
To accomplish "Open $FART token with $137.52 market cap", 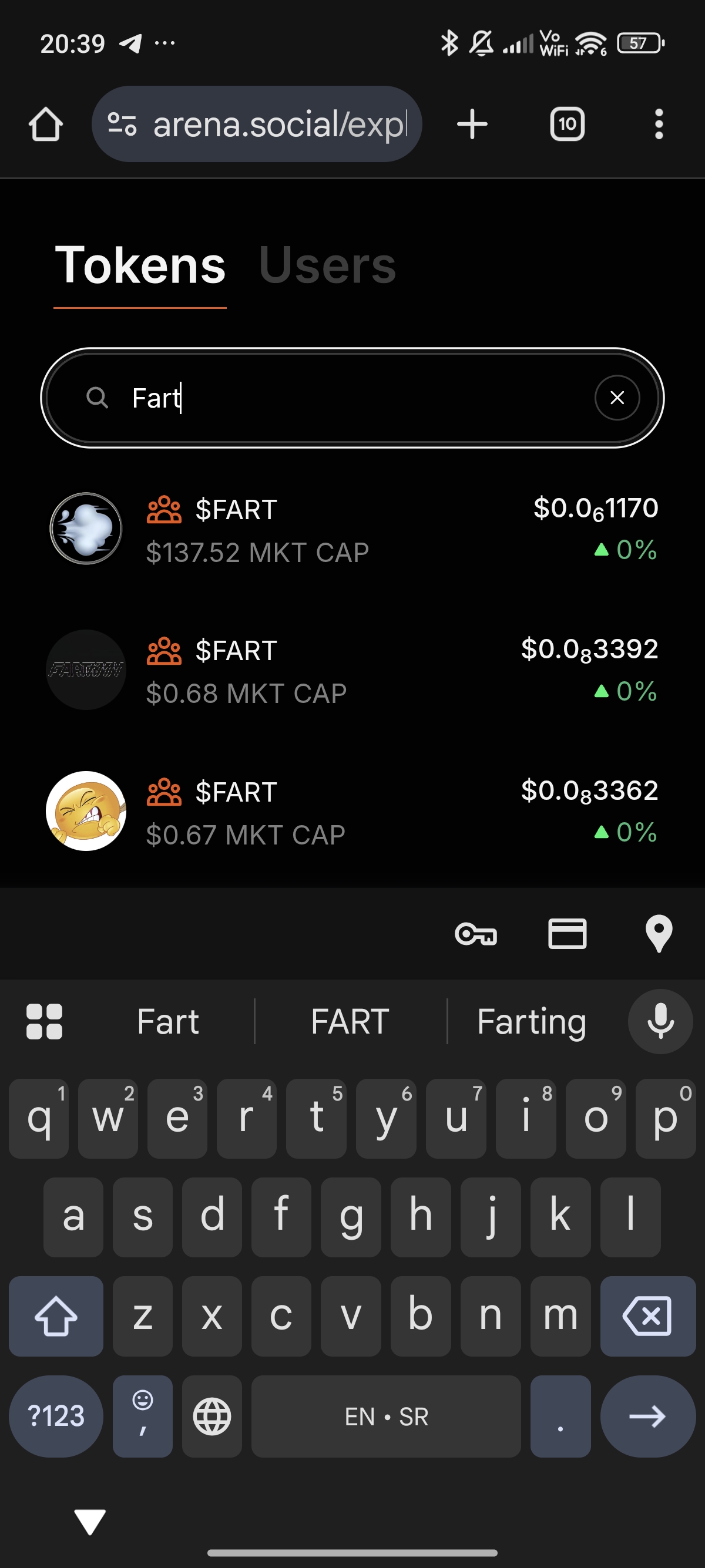I will [352, 530].
